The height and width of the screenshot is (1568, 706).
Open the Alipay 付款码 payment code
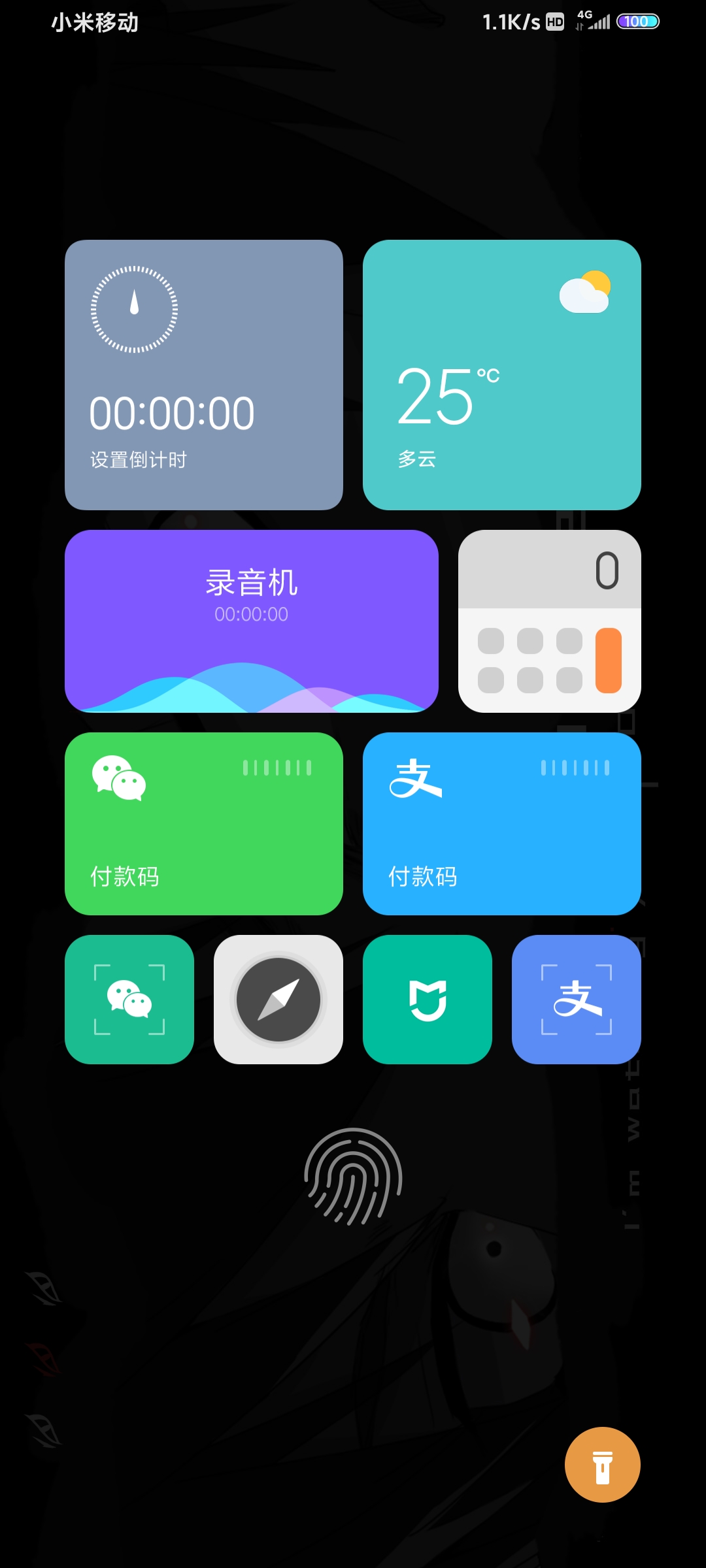(x=501, y=823)
